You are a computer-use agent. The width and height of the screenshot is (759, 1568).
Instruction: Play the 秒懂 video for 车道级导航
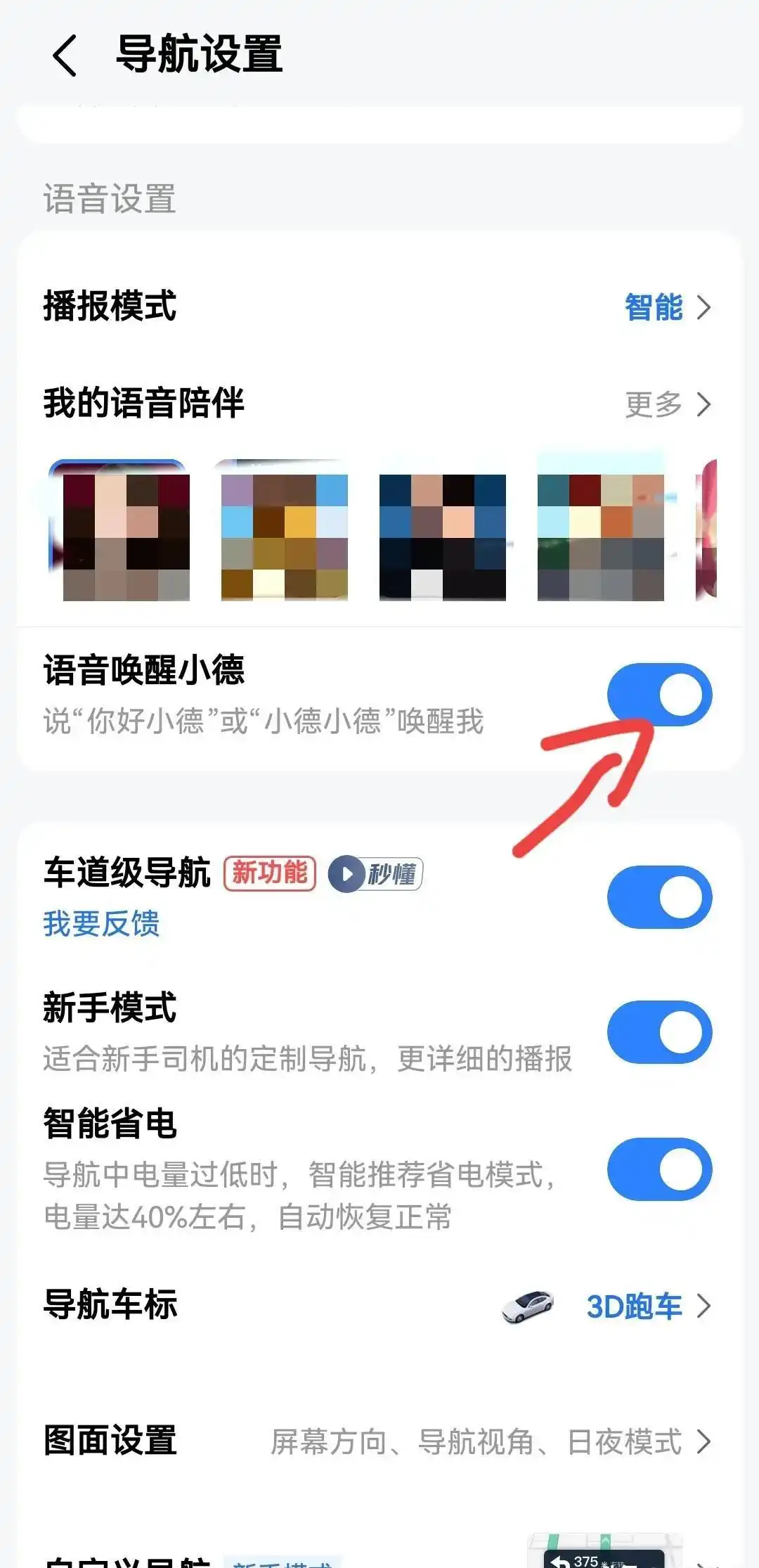pyautogui.click(x=375, y=874)
